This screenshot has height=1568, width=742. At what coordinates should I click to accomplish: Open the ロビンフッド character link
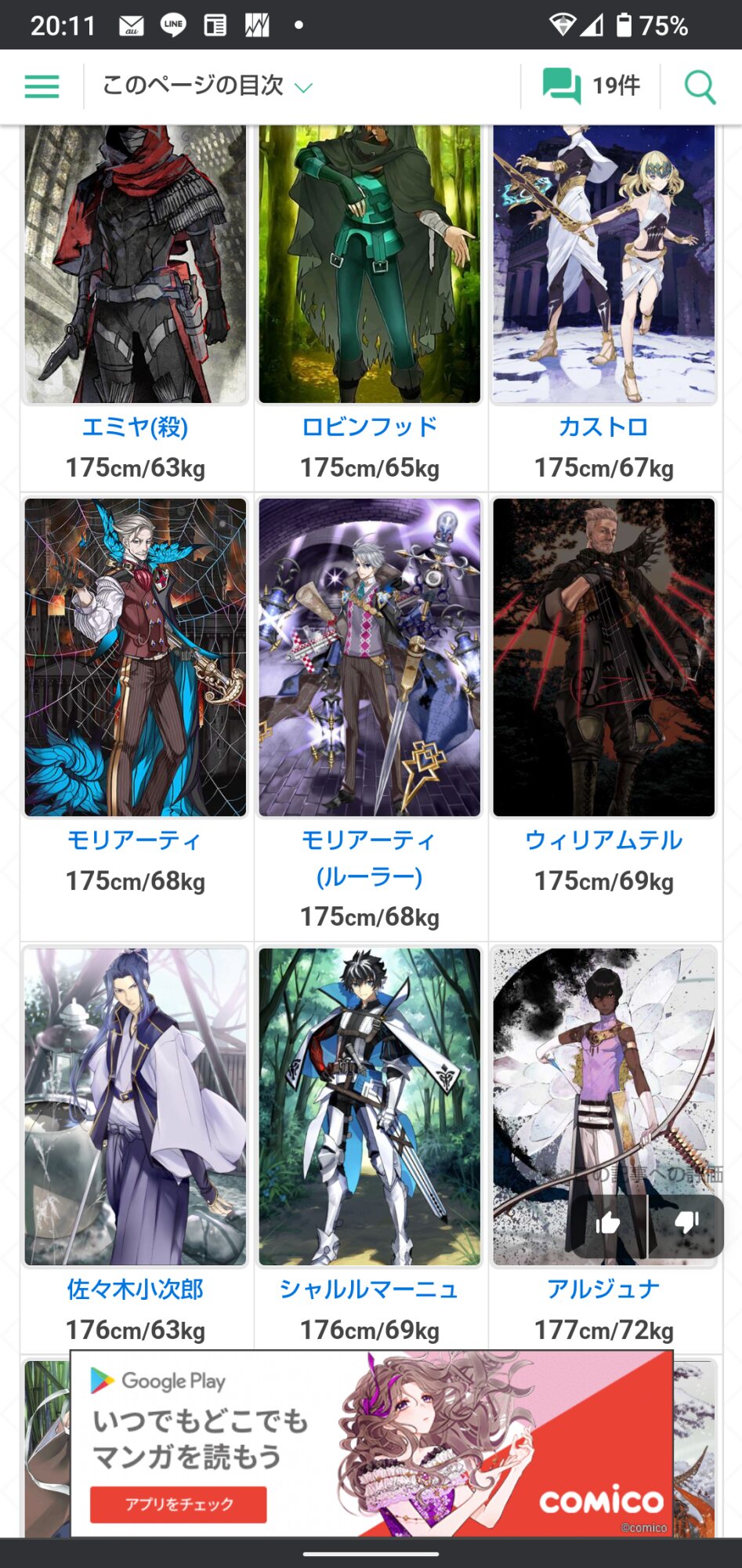tap(369, 427)
